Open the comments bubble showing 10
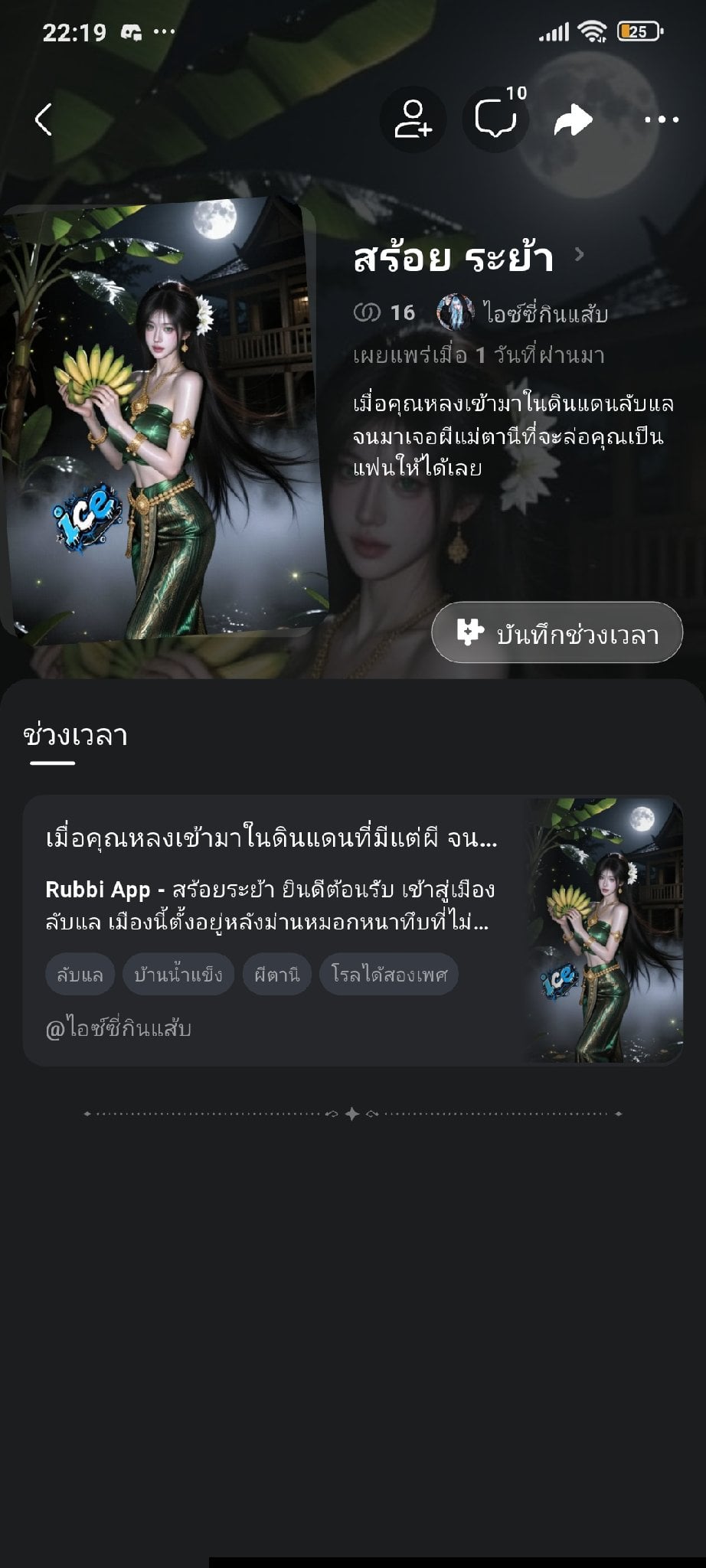 click(x=496, y=119)
